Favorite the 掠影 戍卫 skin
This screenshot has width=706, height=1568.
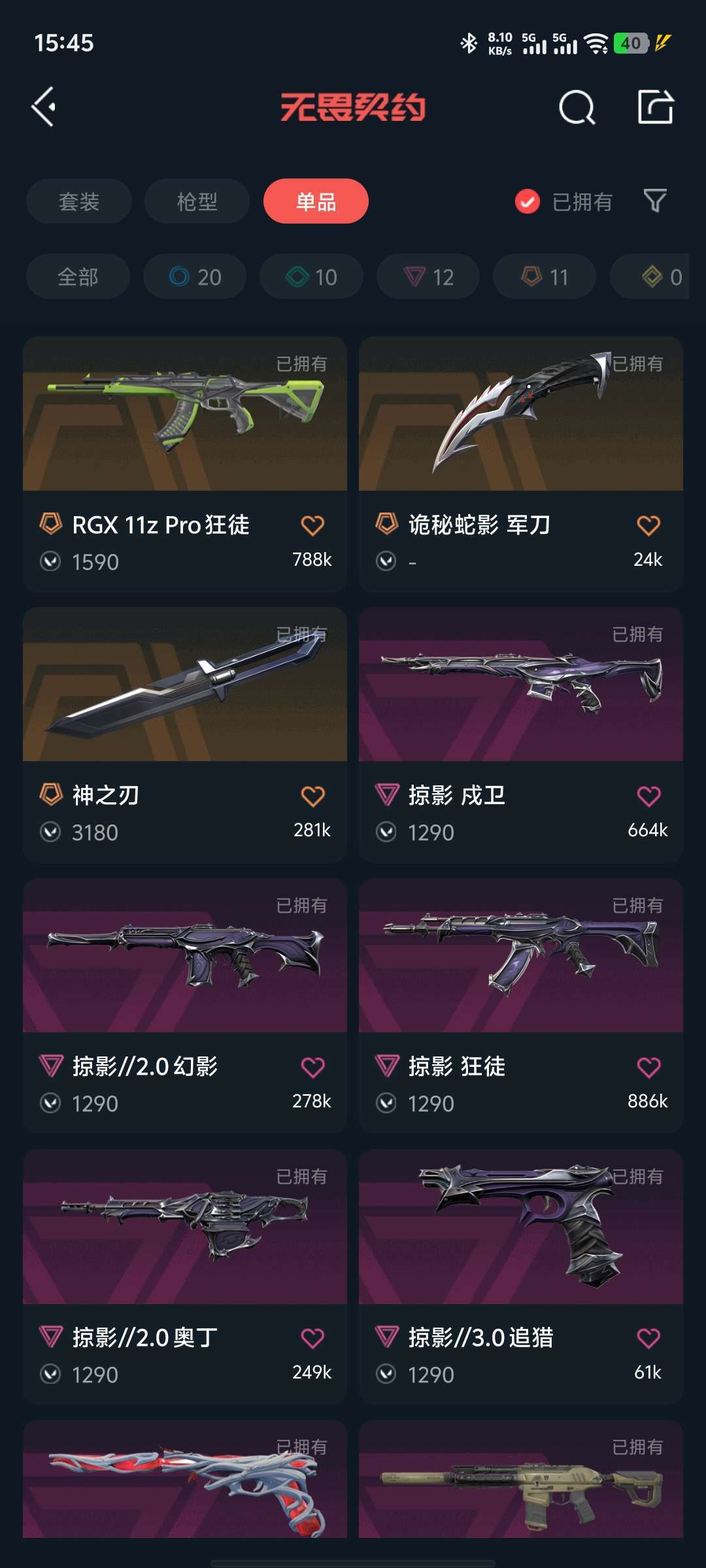(x=648, y=793)
